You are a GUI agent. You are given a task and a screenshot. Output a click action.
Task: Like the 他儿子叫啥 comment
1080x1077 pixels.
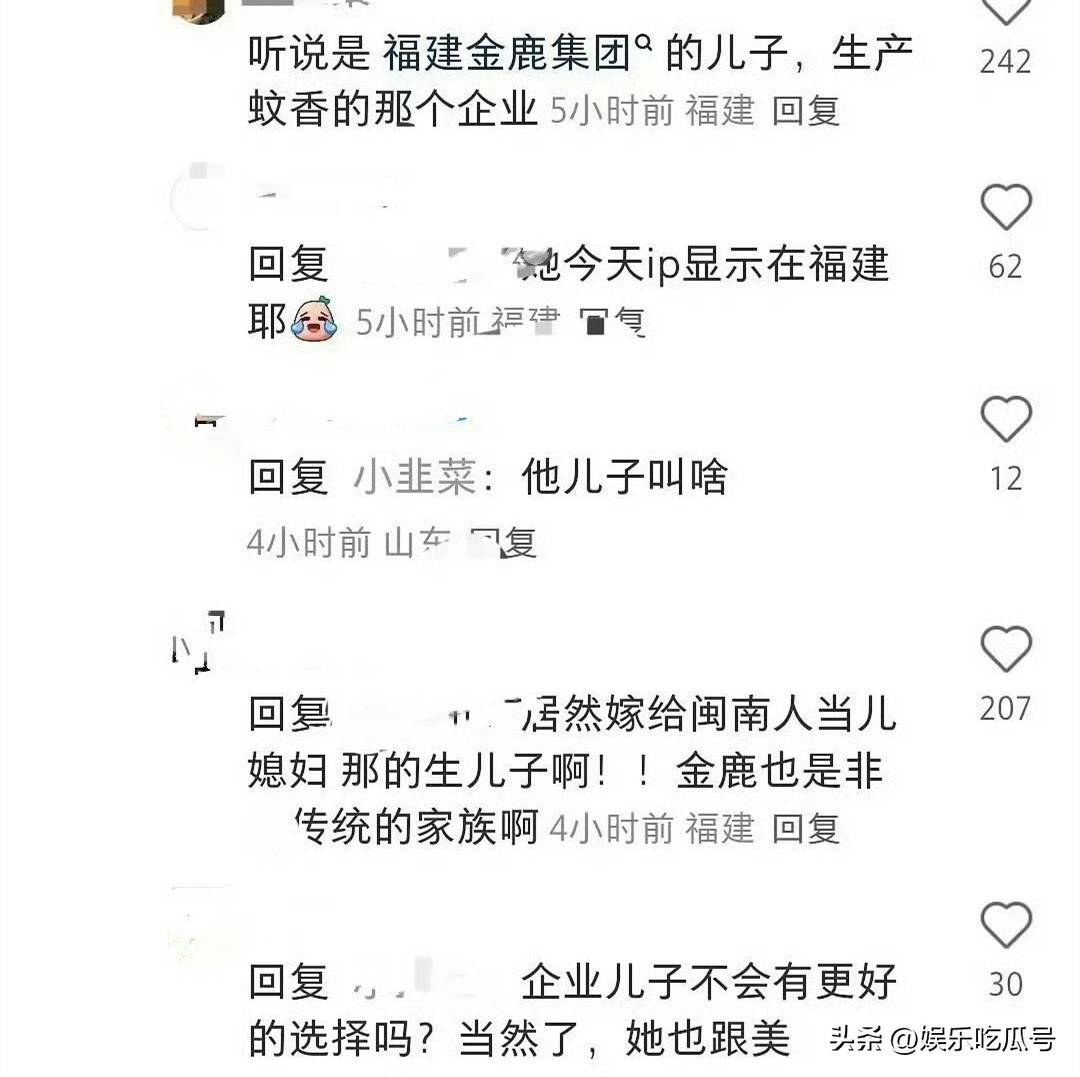(1005, 419)
